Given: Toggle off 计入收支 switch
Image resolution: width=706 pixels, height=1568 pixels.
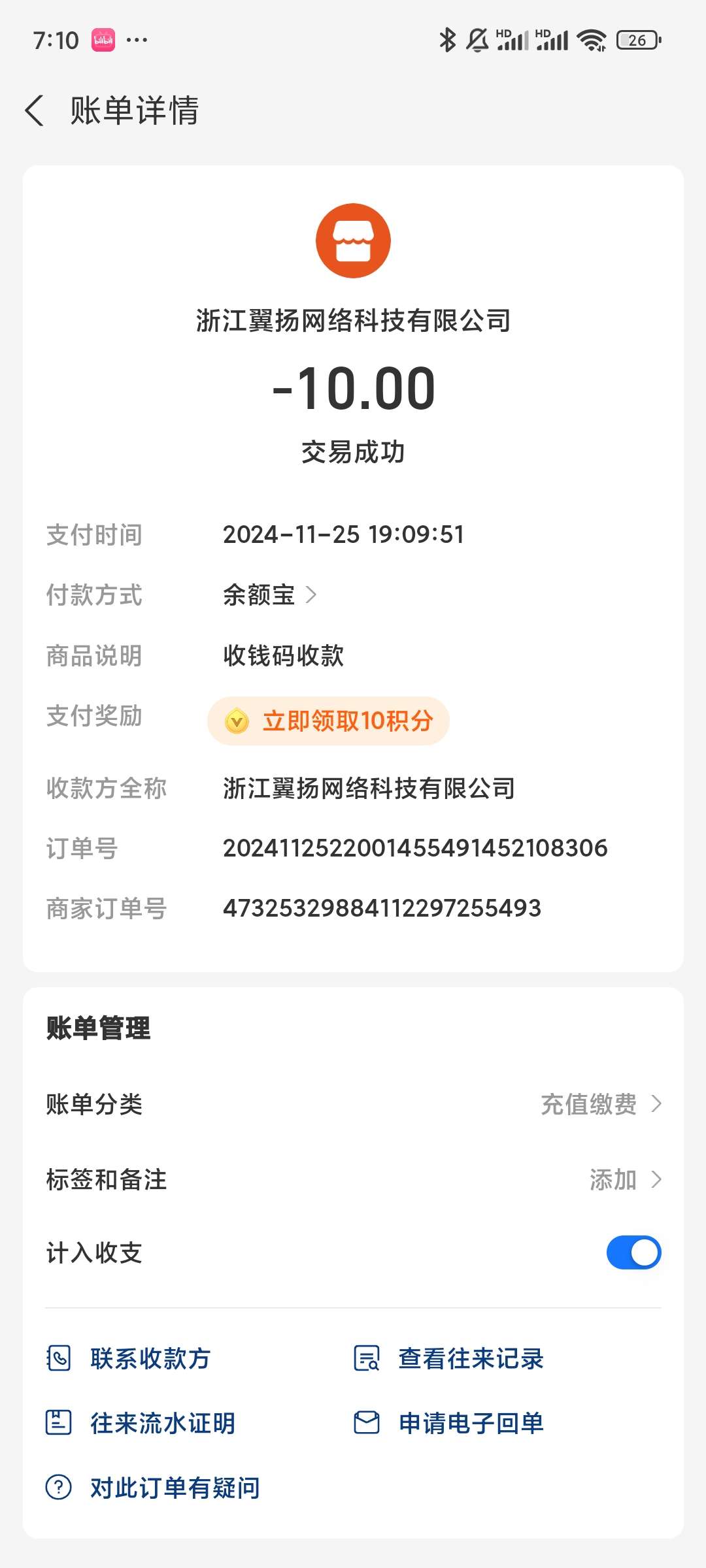Looking at the screenshot, I should [x=633, y=1252].
